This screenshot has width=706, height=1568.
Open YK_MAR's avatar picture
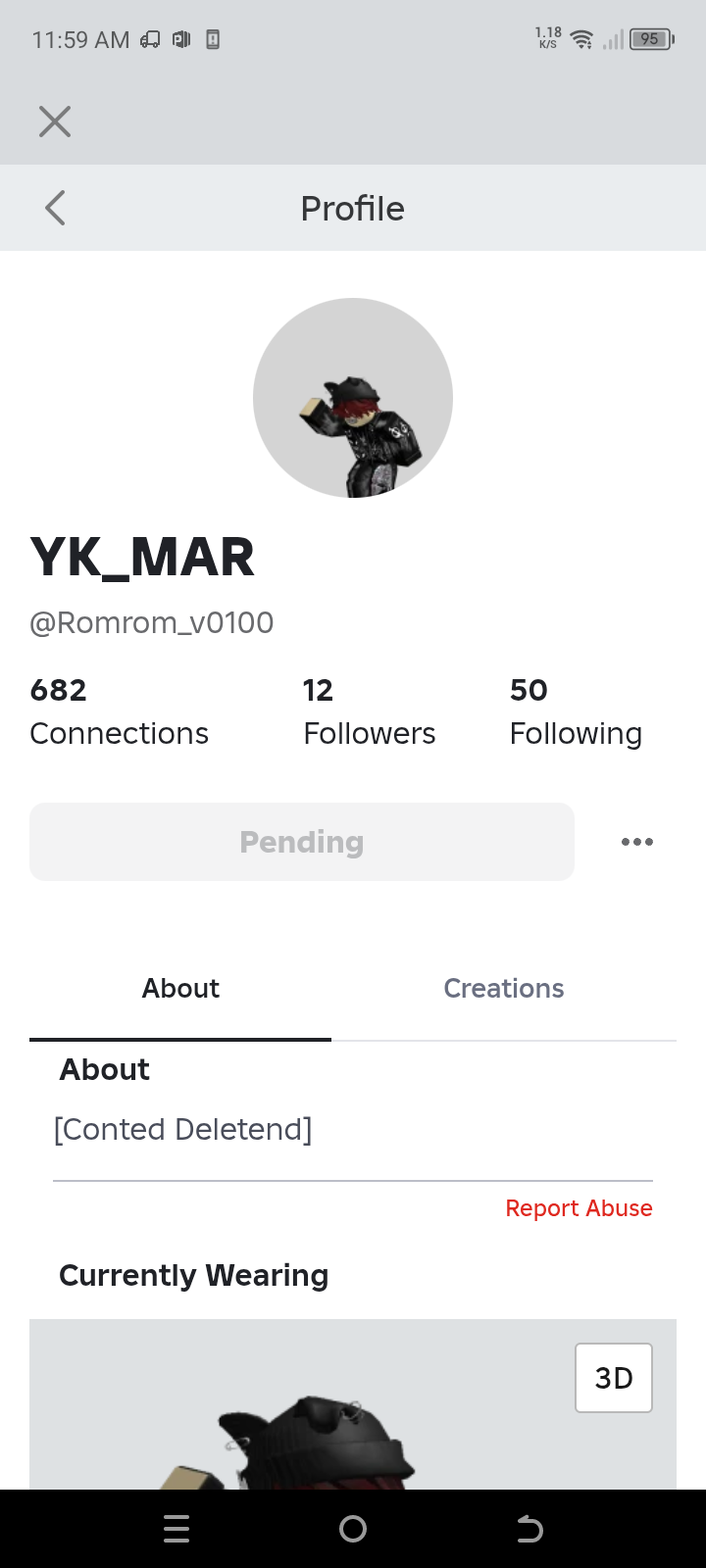[x=353, y=398]
